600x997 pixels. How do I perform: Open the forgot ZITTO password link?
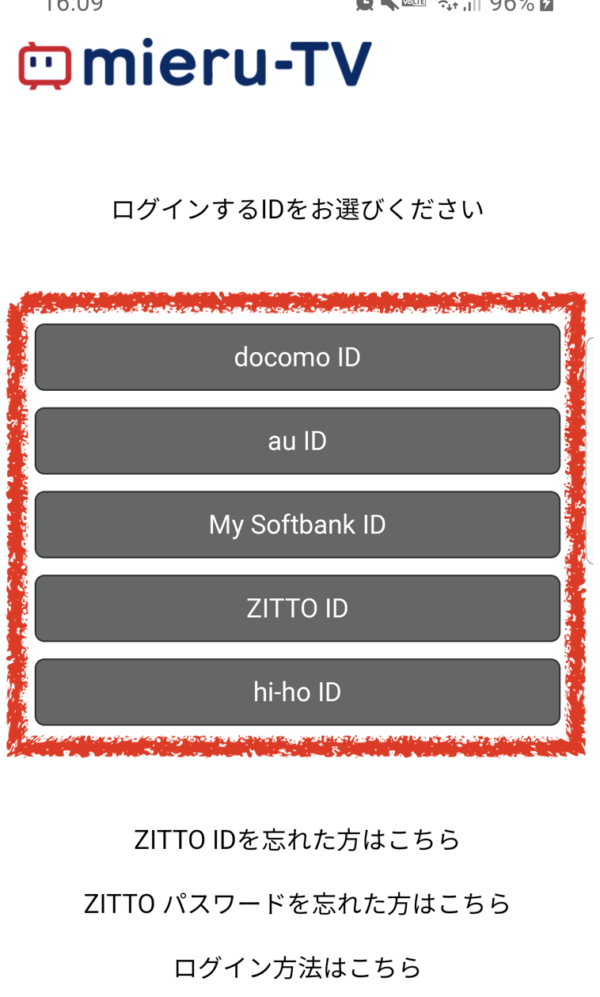click(x=297, y=903)
